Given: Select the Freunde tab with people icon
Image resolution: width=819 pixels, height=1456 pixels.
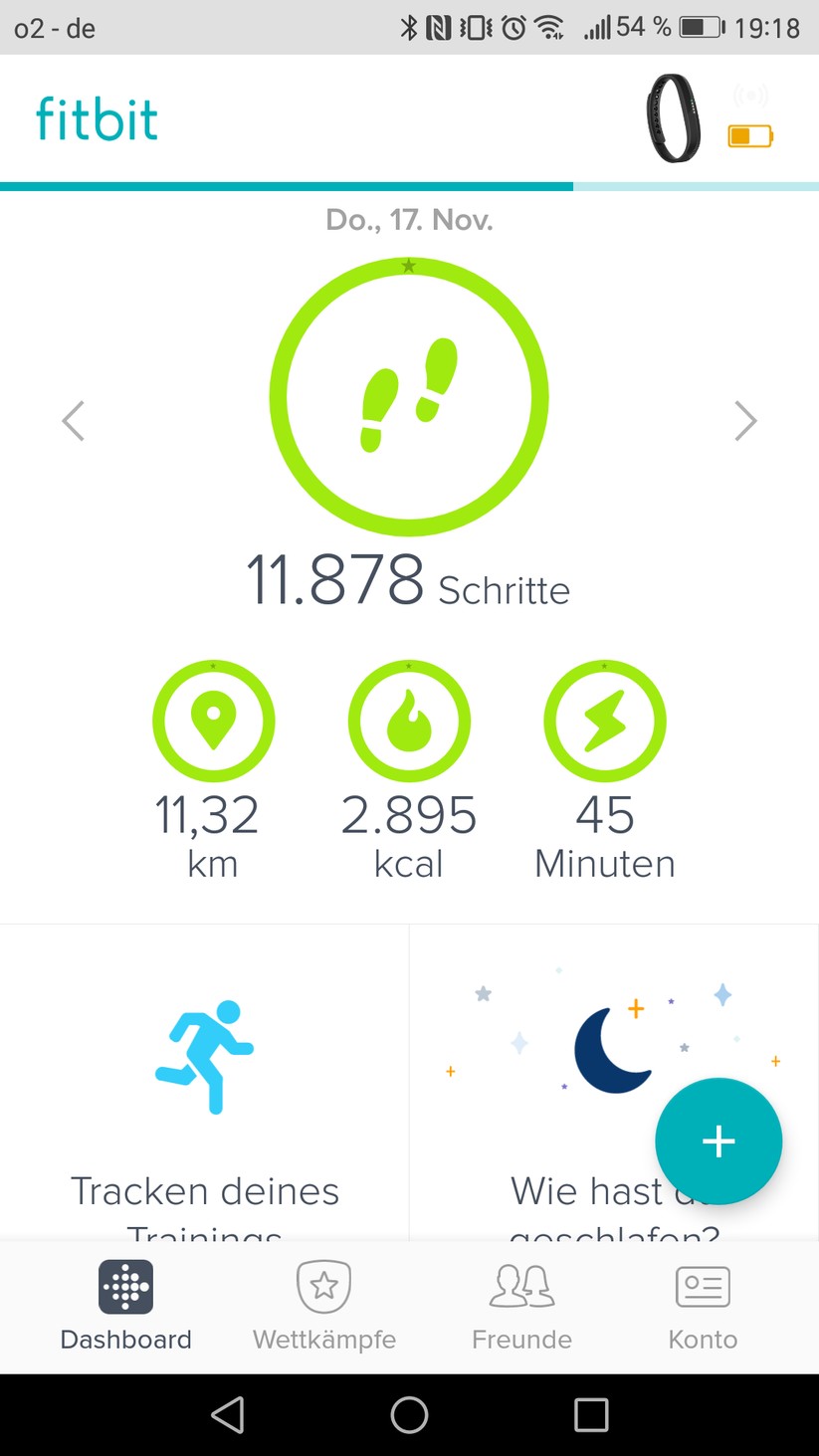Looking at the screenshot, I should coord(521,1305).
